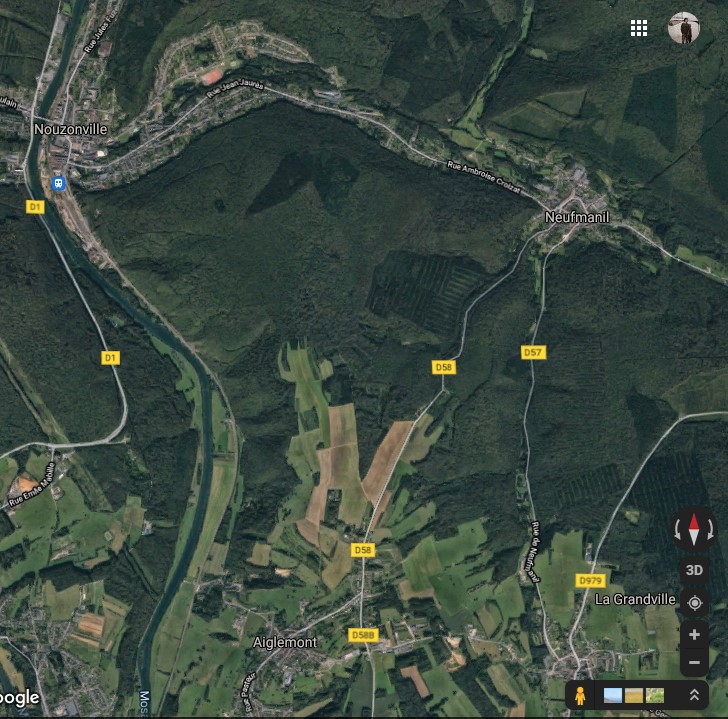
Task: Rotate the map counterclockwise
Action: (x=677, y=531)
